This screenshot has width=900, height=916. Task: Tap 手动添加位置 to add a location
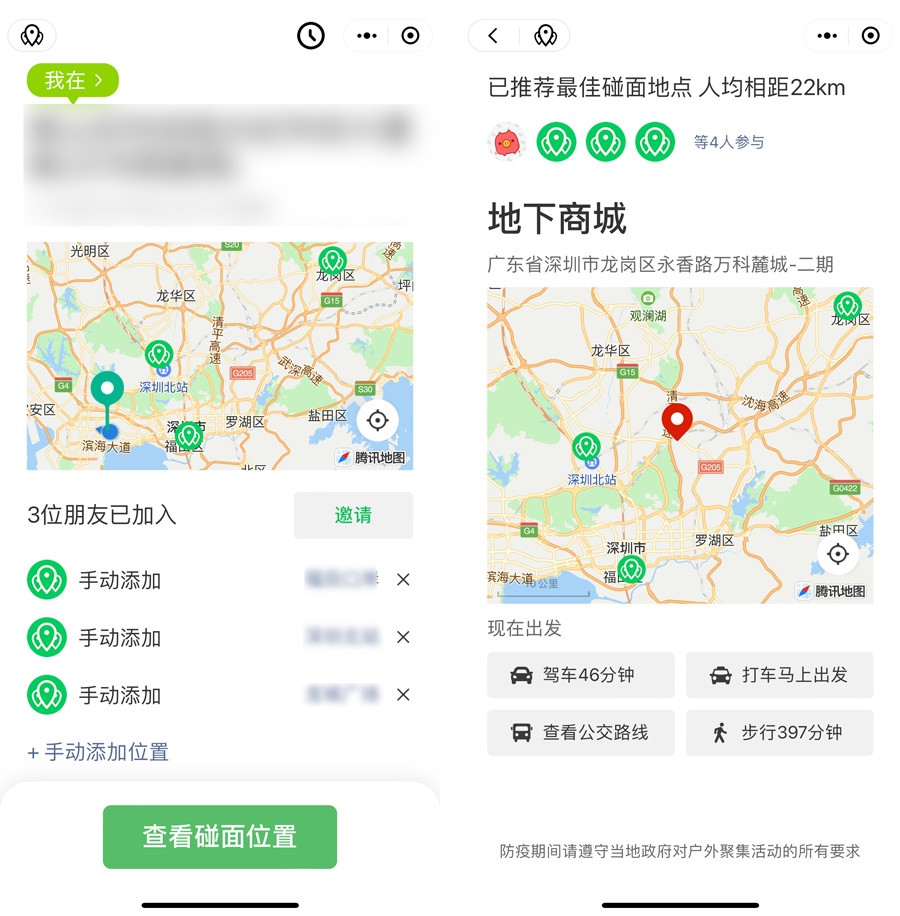tap(98, 752)
